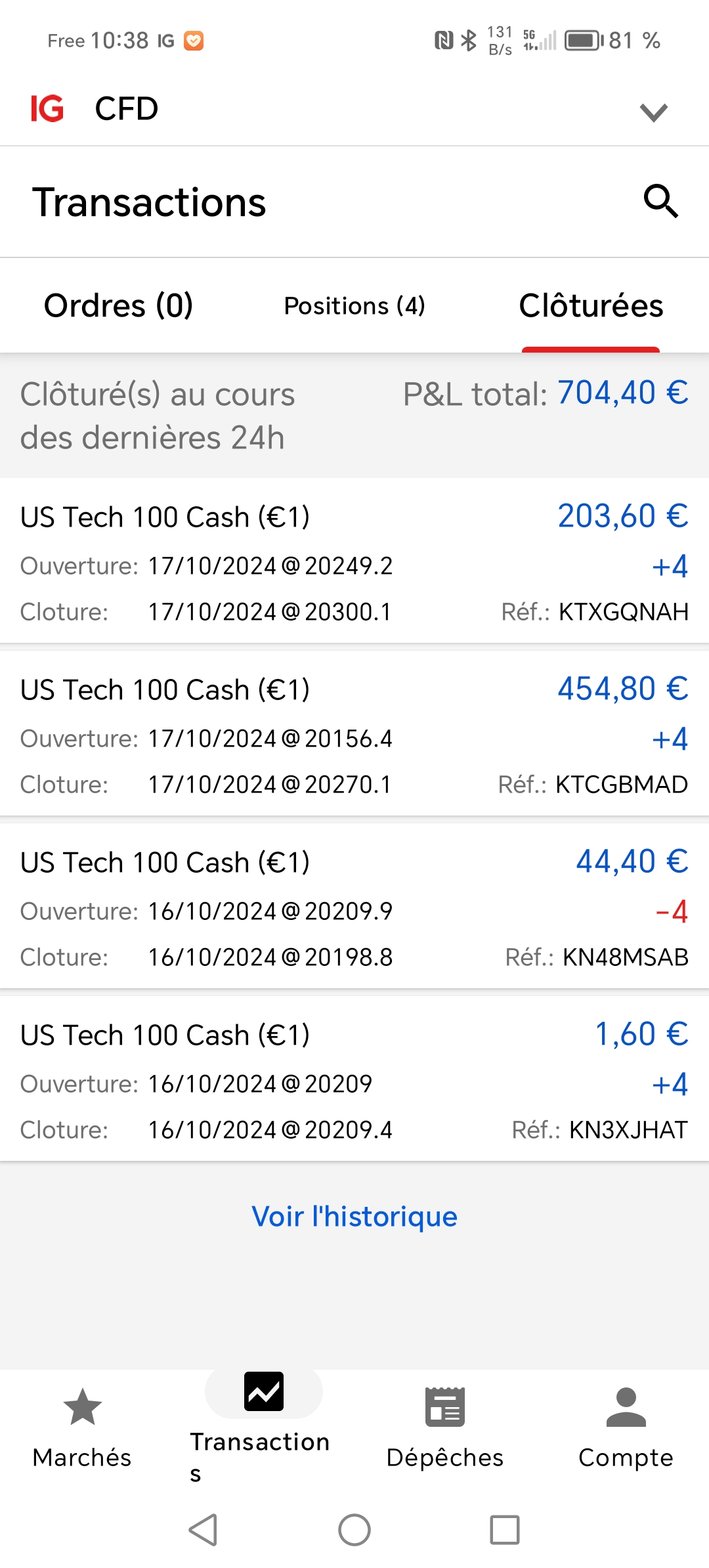Switch to the Ordres (0) tab
Screen dimensions: 709x1568
118,306
